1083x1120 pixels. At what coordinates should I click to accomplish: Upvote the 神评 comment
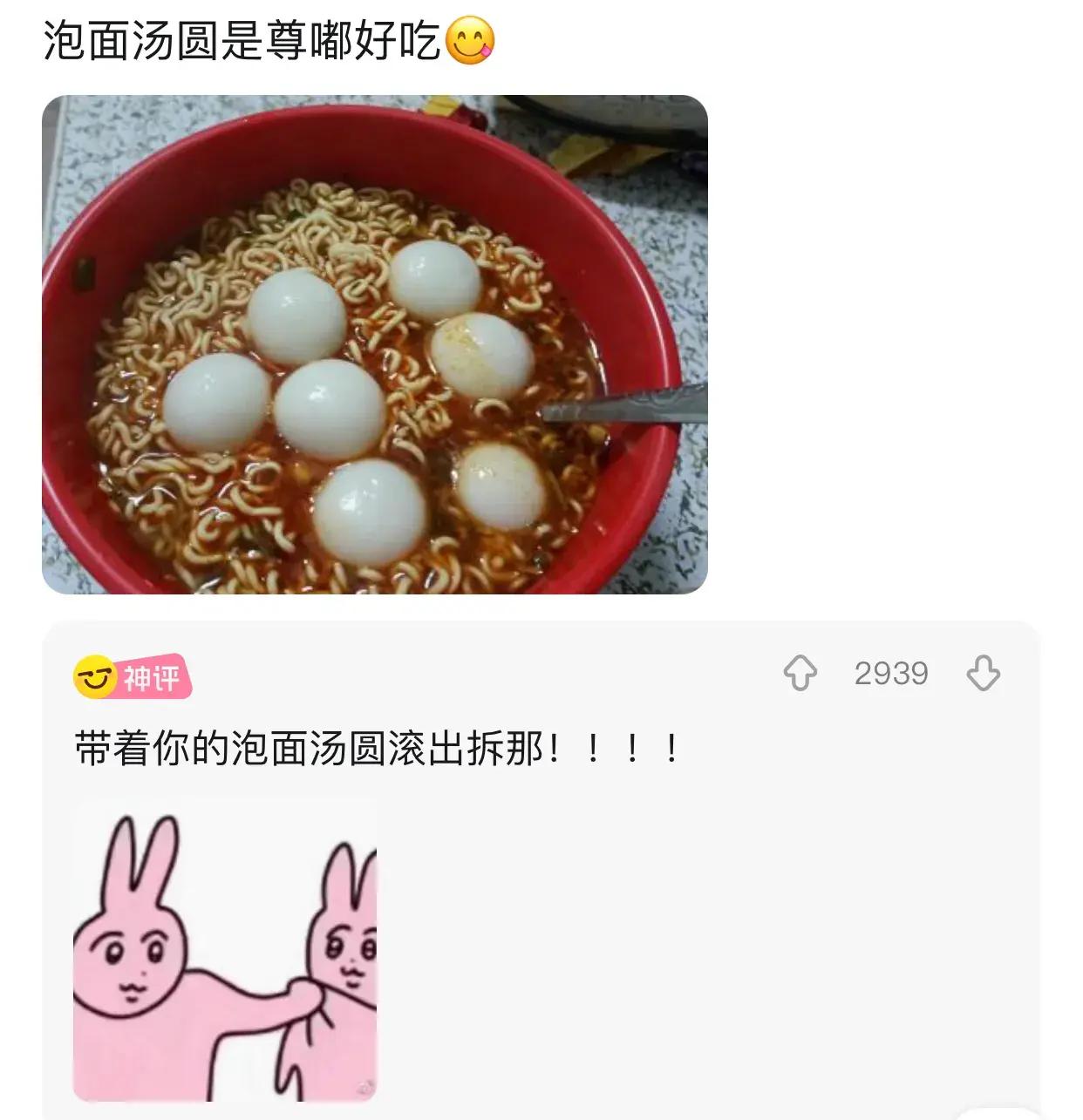pos(800,674)
